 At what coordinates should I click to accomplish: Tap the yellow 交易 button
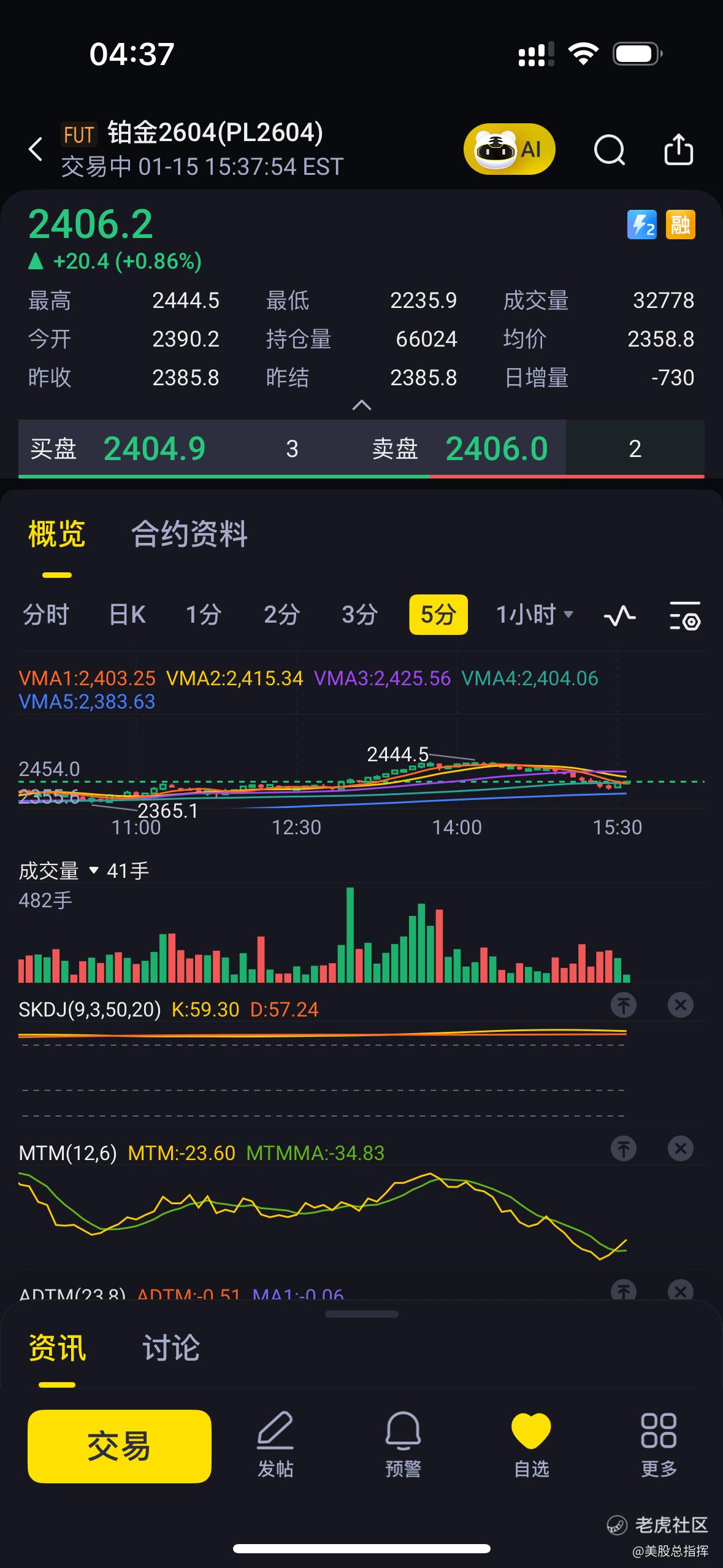[x=120, y=1447]
